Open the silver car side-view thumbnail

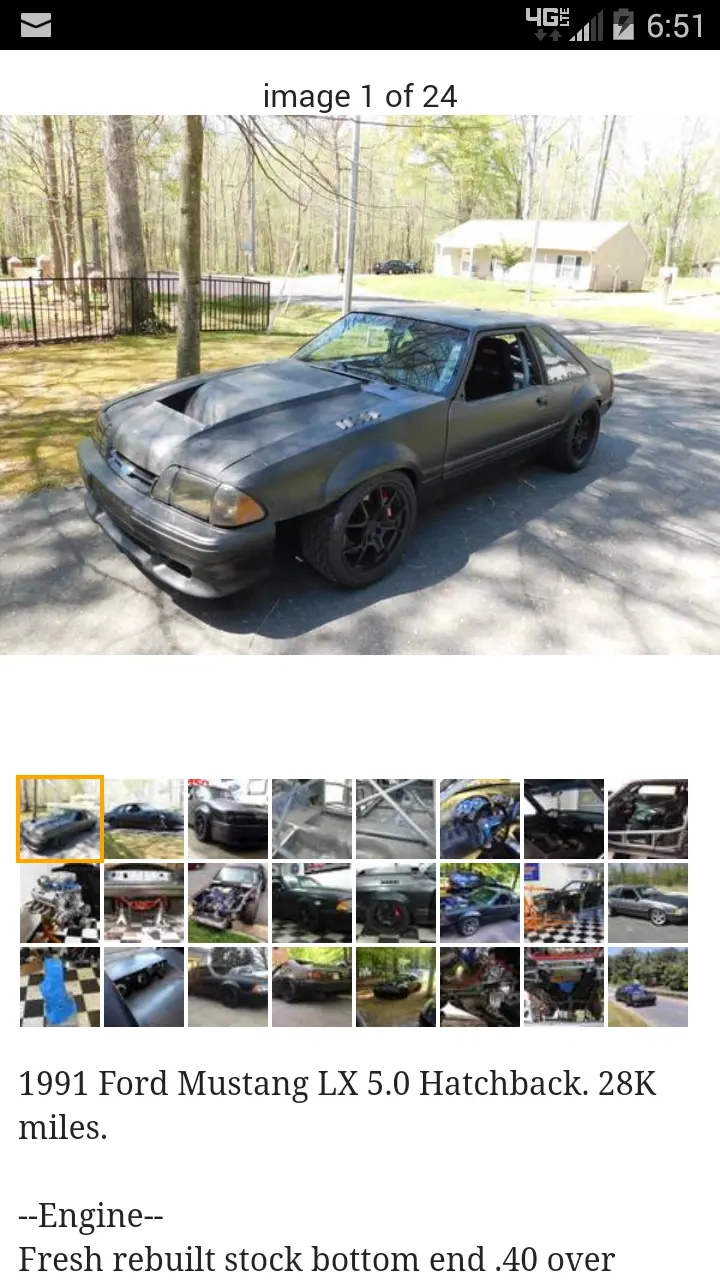(648, 903)
